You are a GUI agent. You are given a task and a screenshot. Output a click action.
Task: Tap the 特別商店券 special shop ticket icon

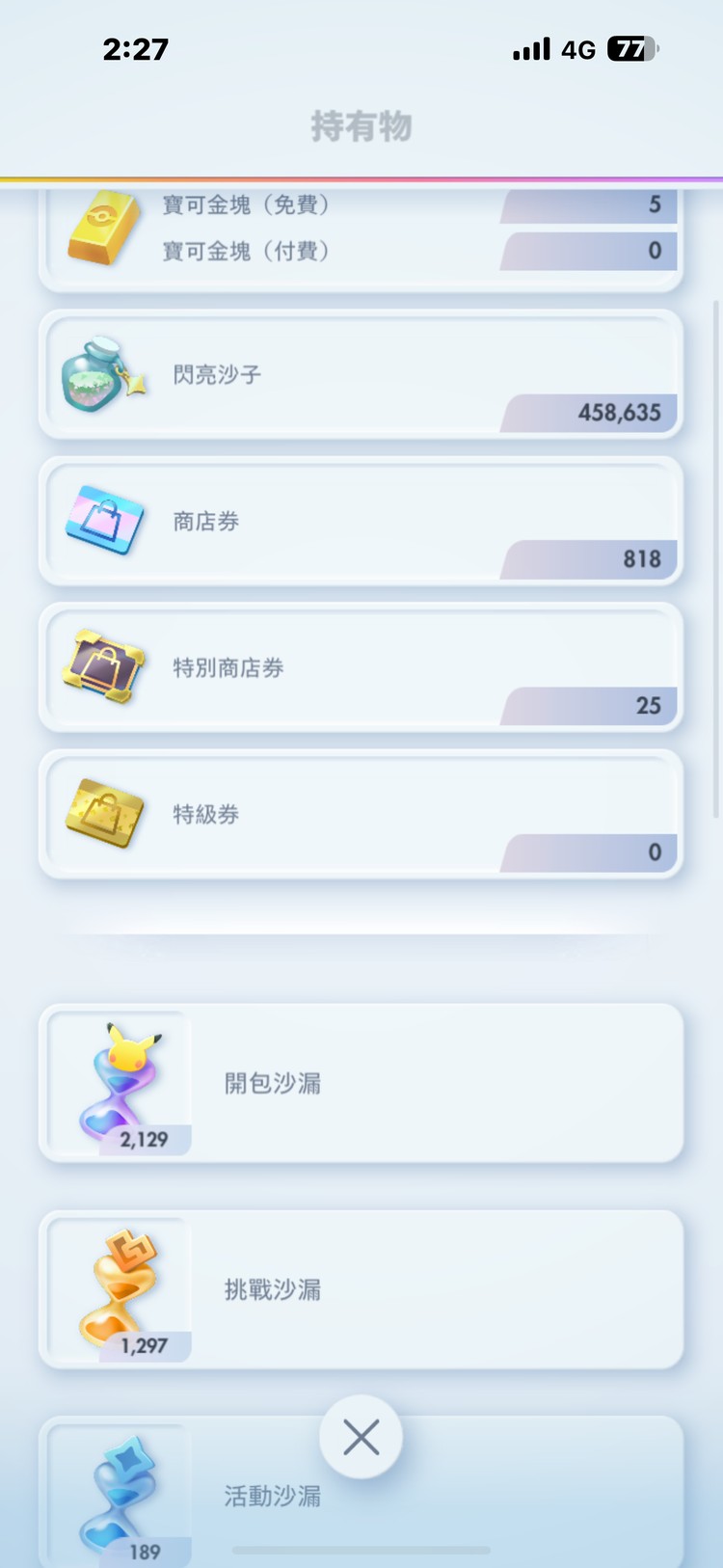coord(104,666)
